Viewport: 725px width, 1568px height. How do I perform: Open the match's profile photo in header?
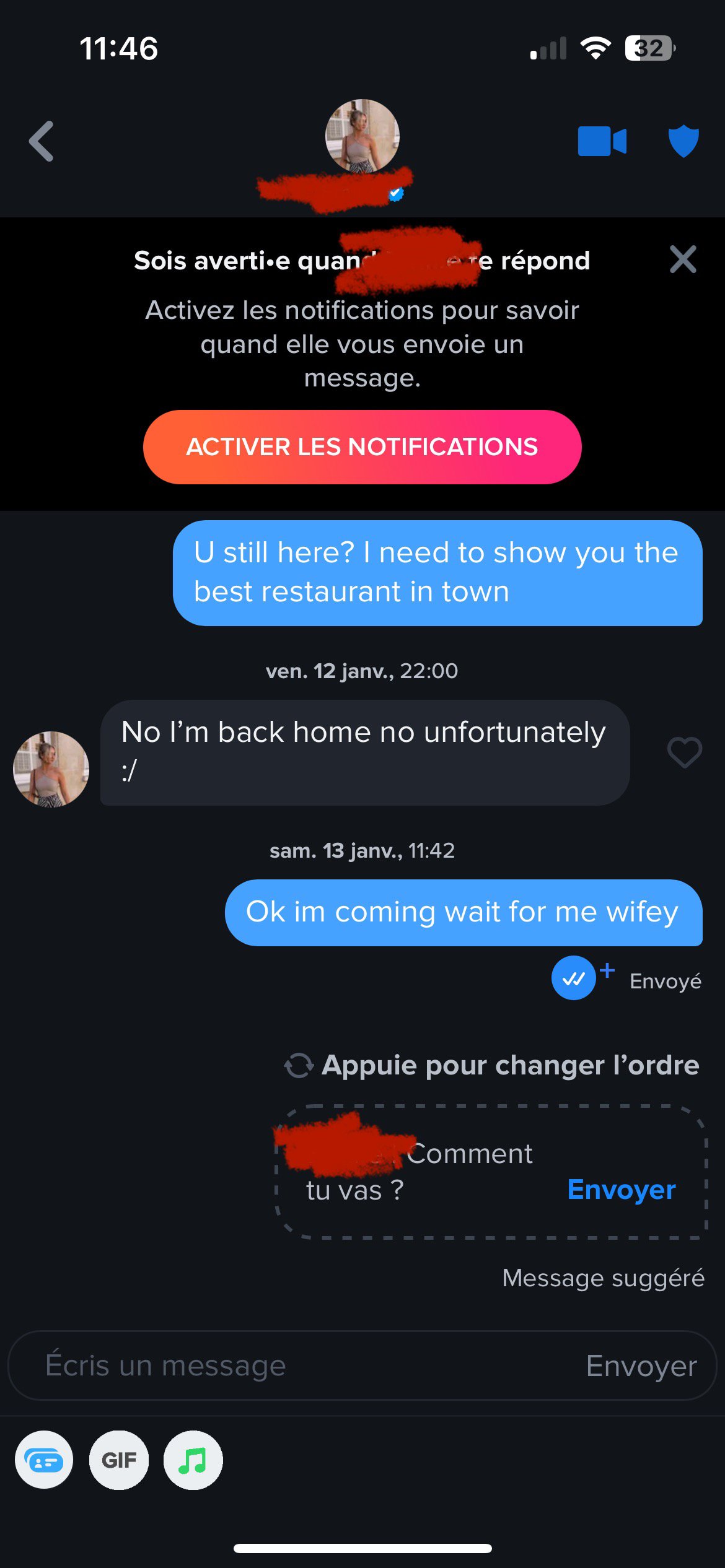(x=362, y=136)
